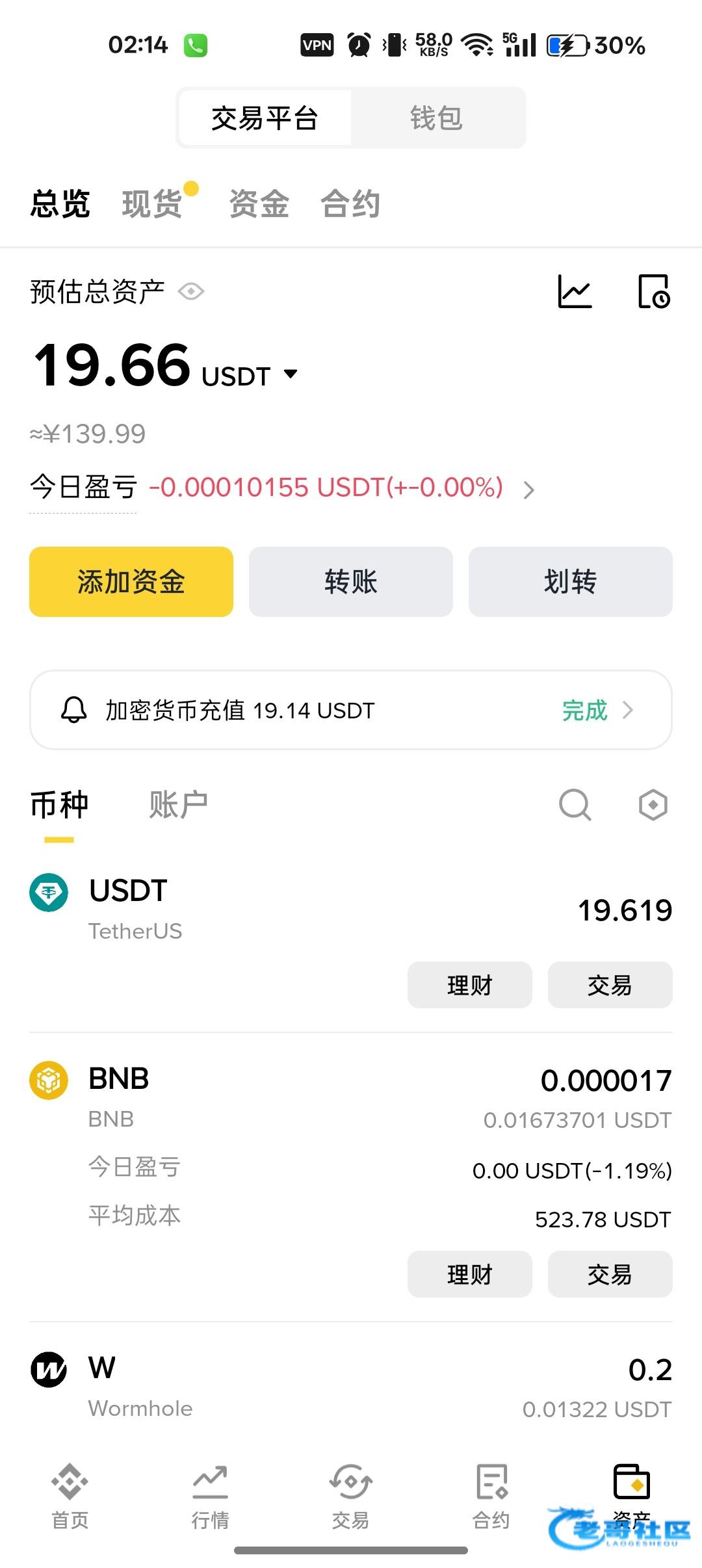This screenshot has width=702, height=1568.
Task: Switch to the 钱包 segment
Action: [x=436, y=118]
